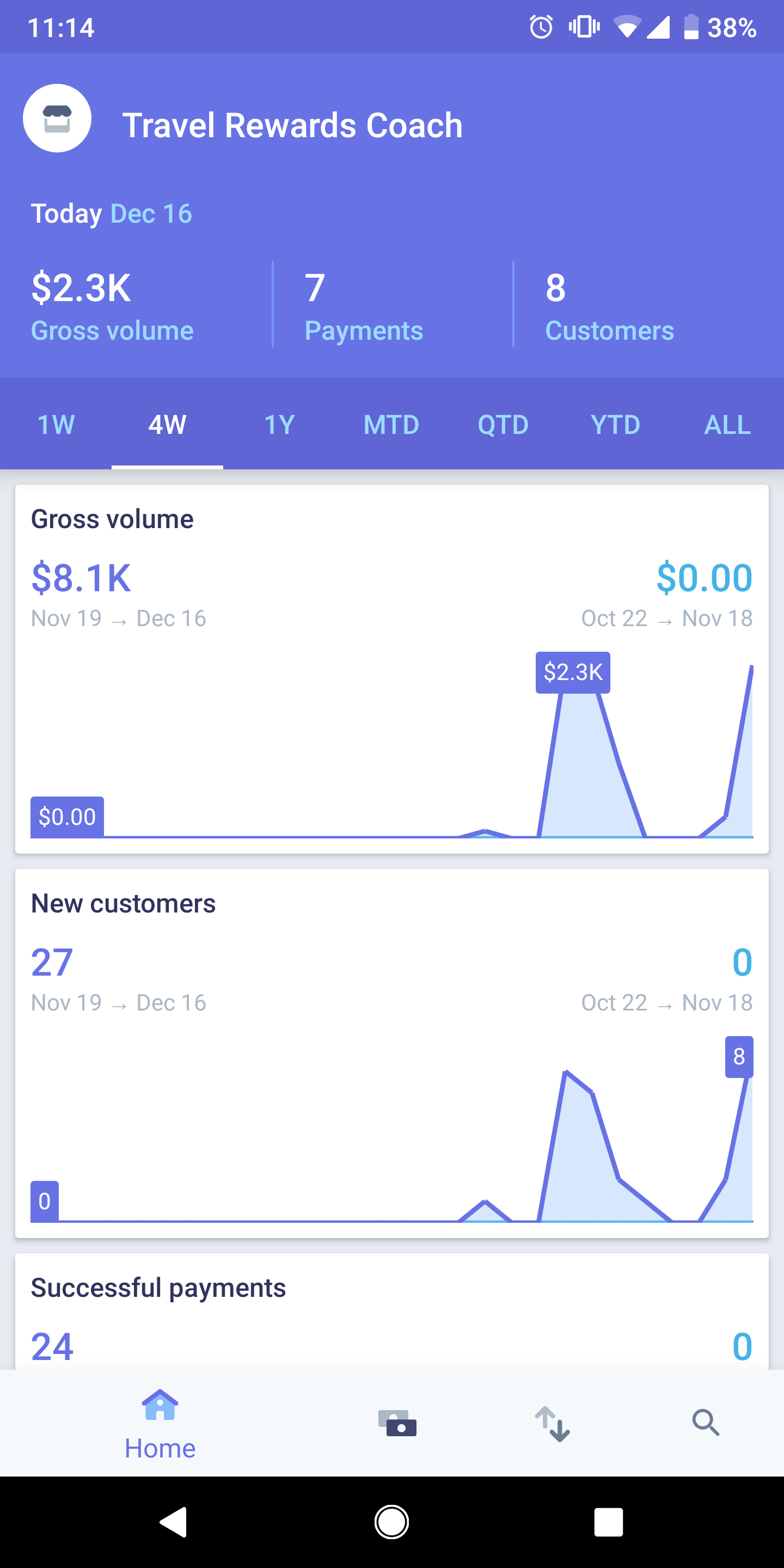Open the Gross volume chart card

click(392, 669)
